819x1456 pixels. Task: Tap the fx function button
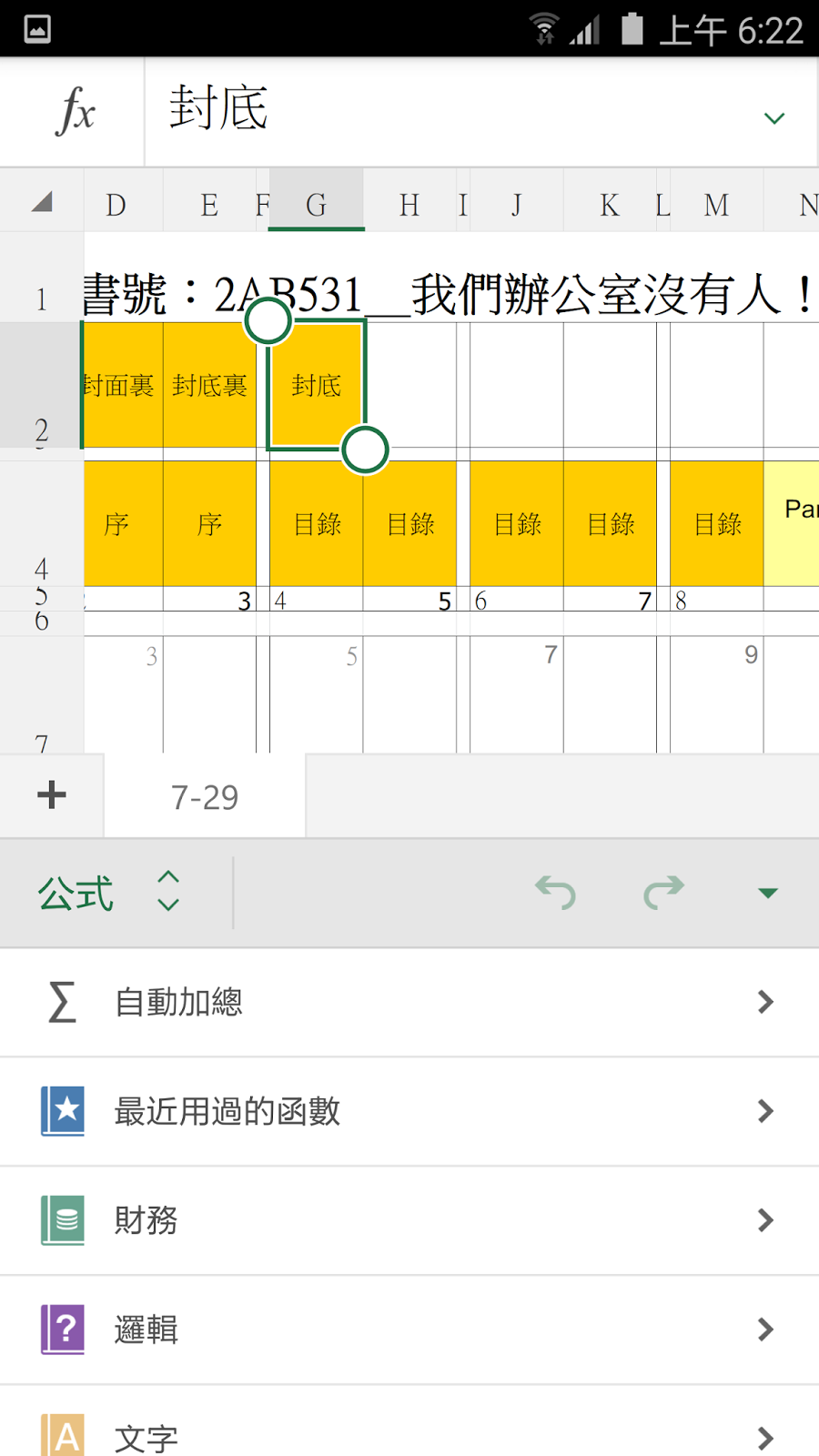[x=75, y=113]
